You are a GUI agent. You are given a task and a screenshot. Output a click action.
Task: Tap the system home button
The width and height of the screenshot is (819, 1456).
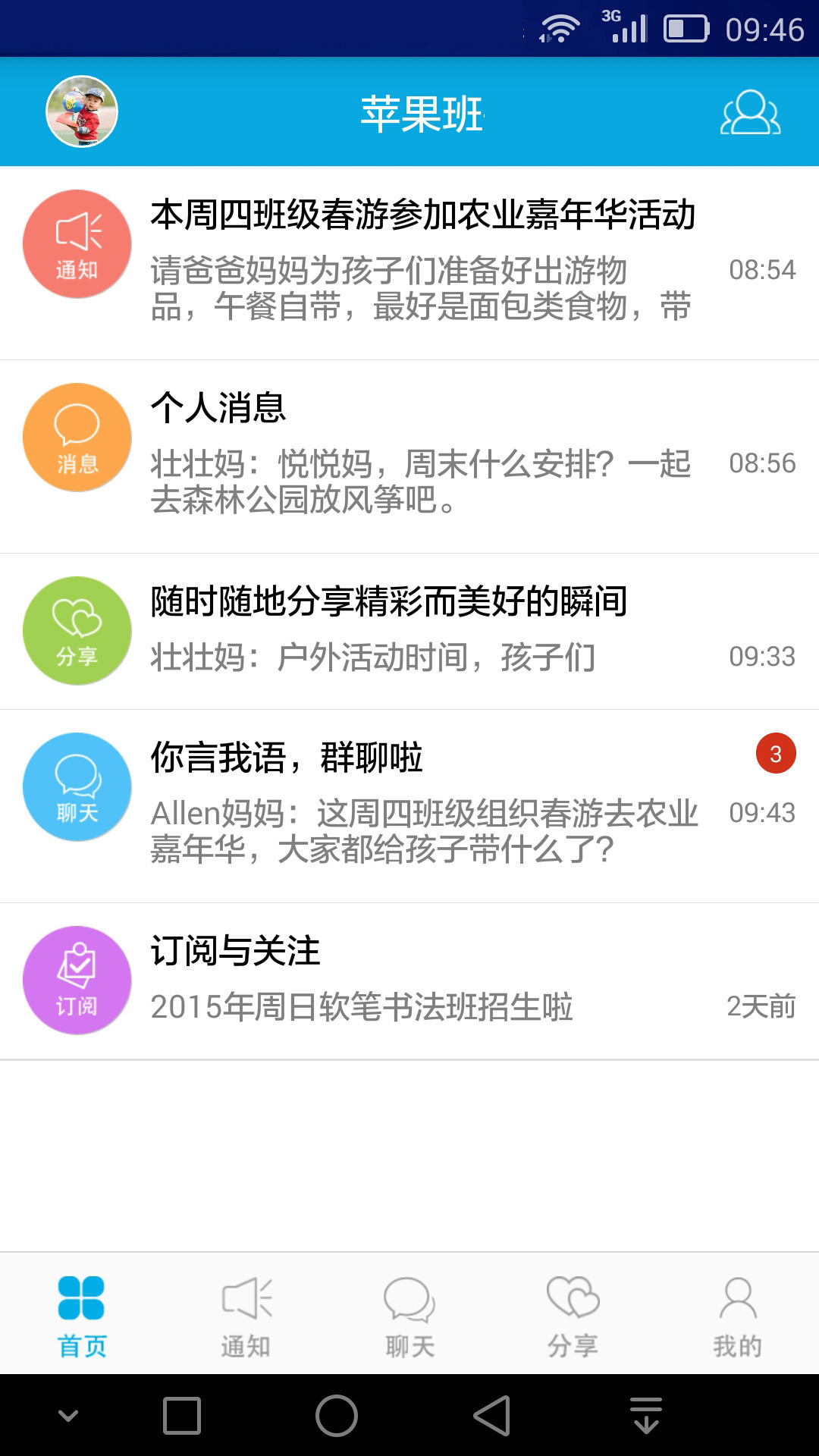click(337, 1416)
